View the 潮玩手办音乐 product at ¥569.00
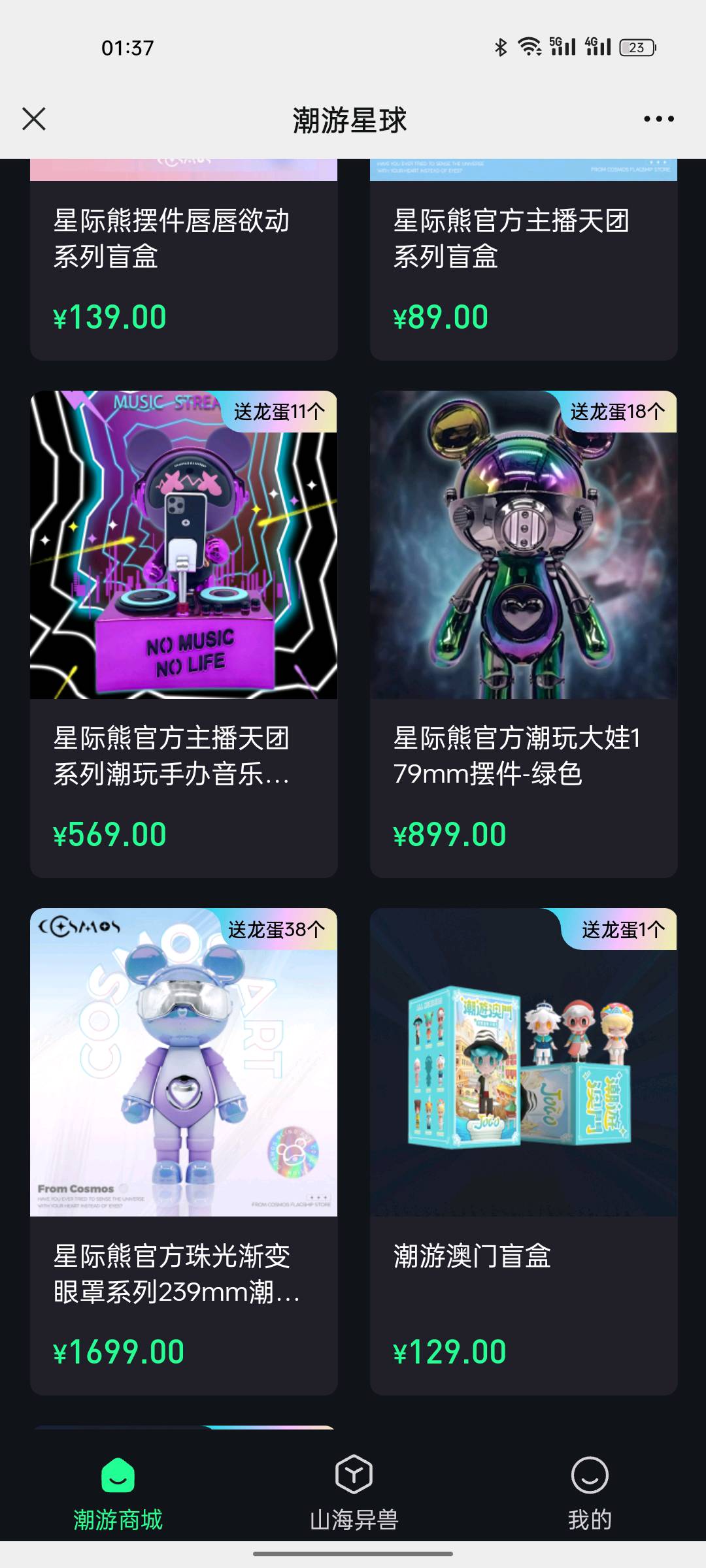The height and width of the screenshot is (1568, 706). tap(184, 634)
